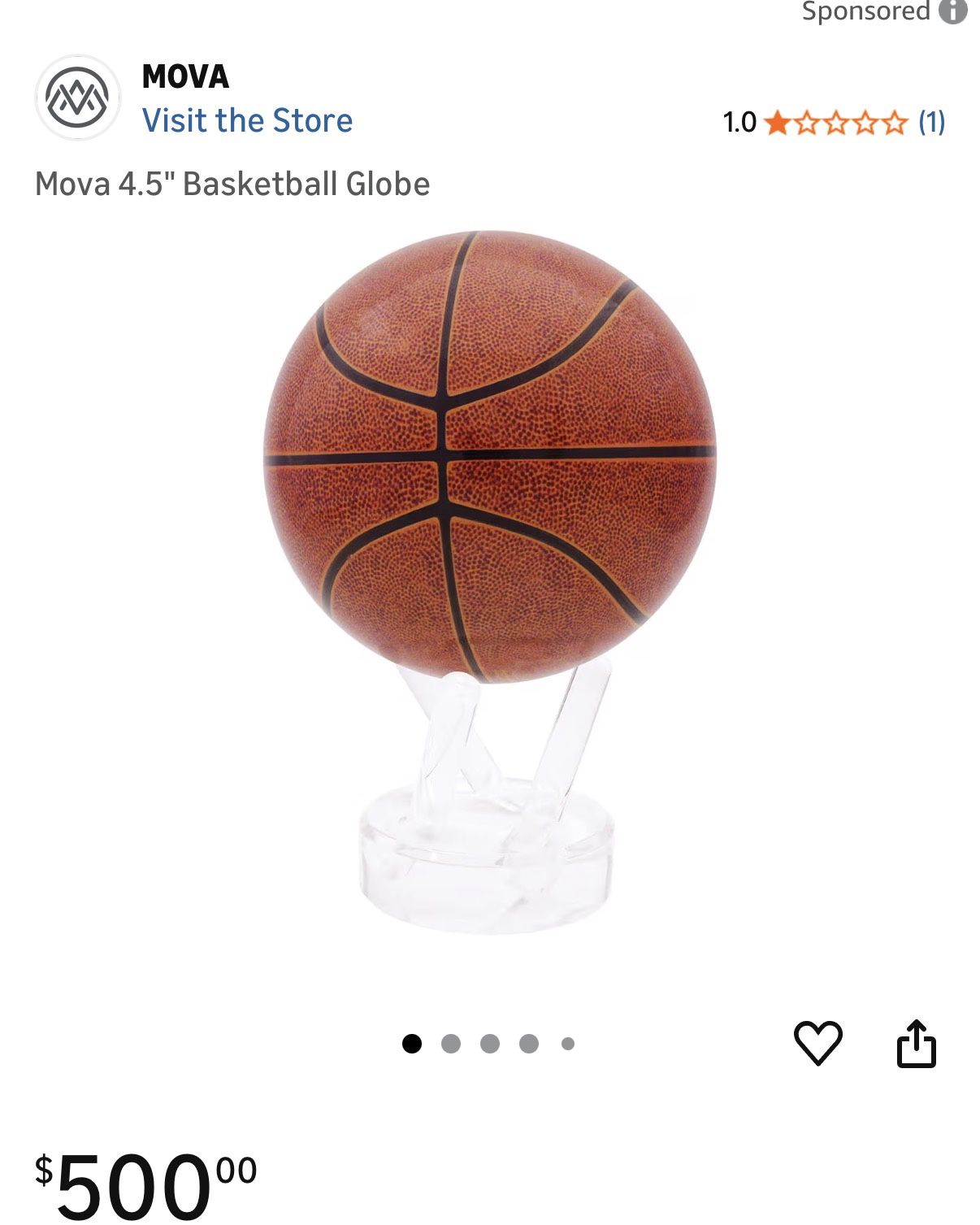
Task: Open the 1.0 star rating reviews
Action: coord(834,123)
